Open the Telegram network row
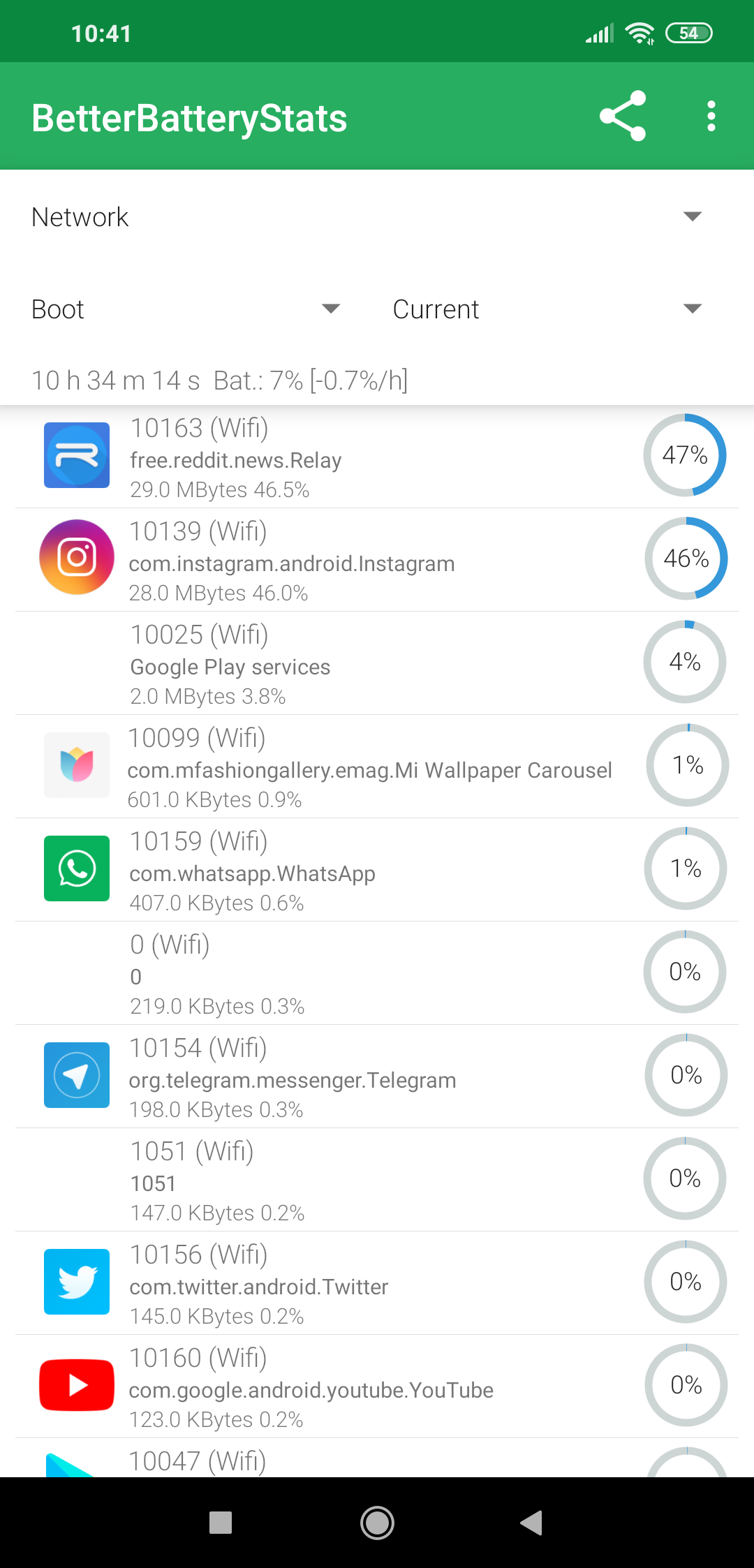The height and width of the screenshot is (1568, 754). (x=377, y=1077)
